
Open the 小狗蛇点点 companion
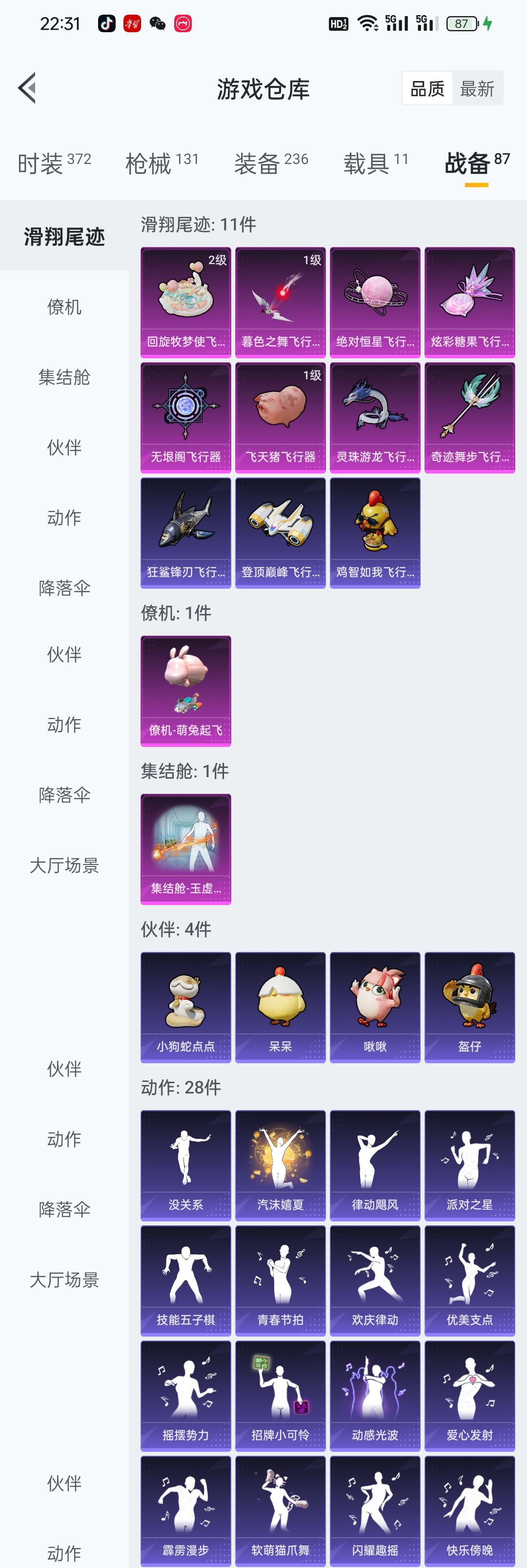(x=185, y=1007)
